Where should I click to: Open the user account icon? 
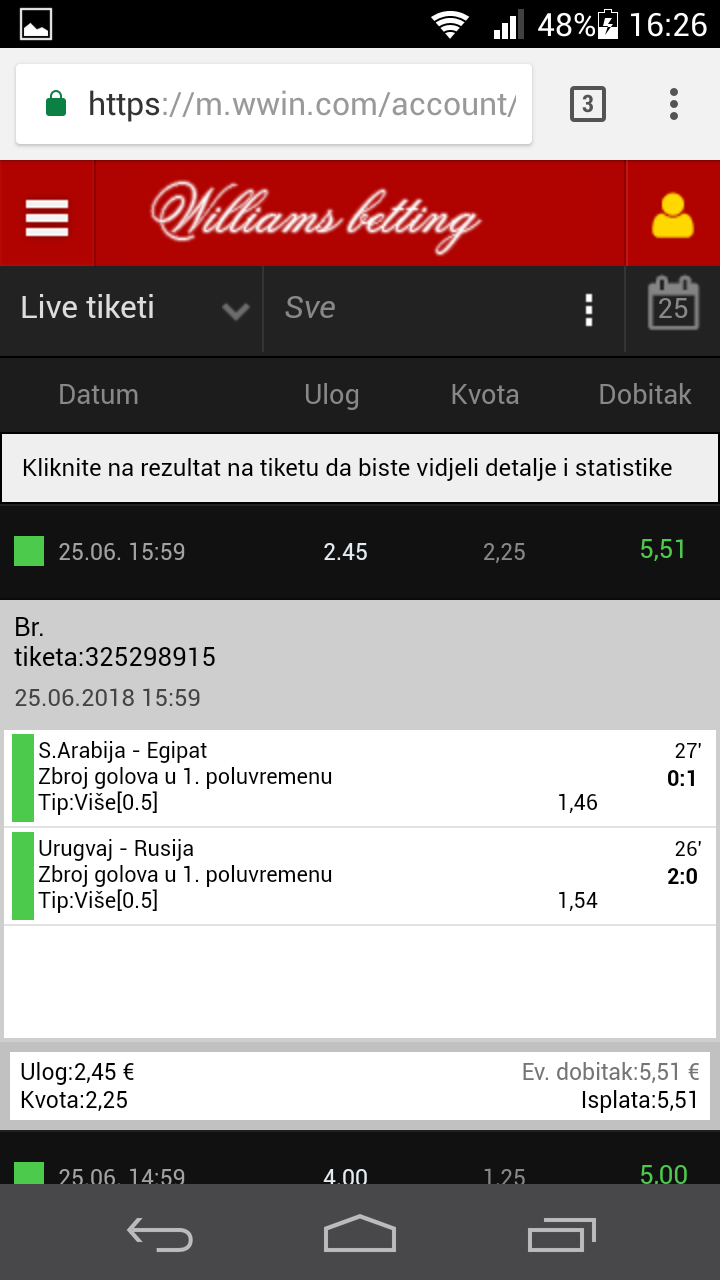673,216
